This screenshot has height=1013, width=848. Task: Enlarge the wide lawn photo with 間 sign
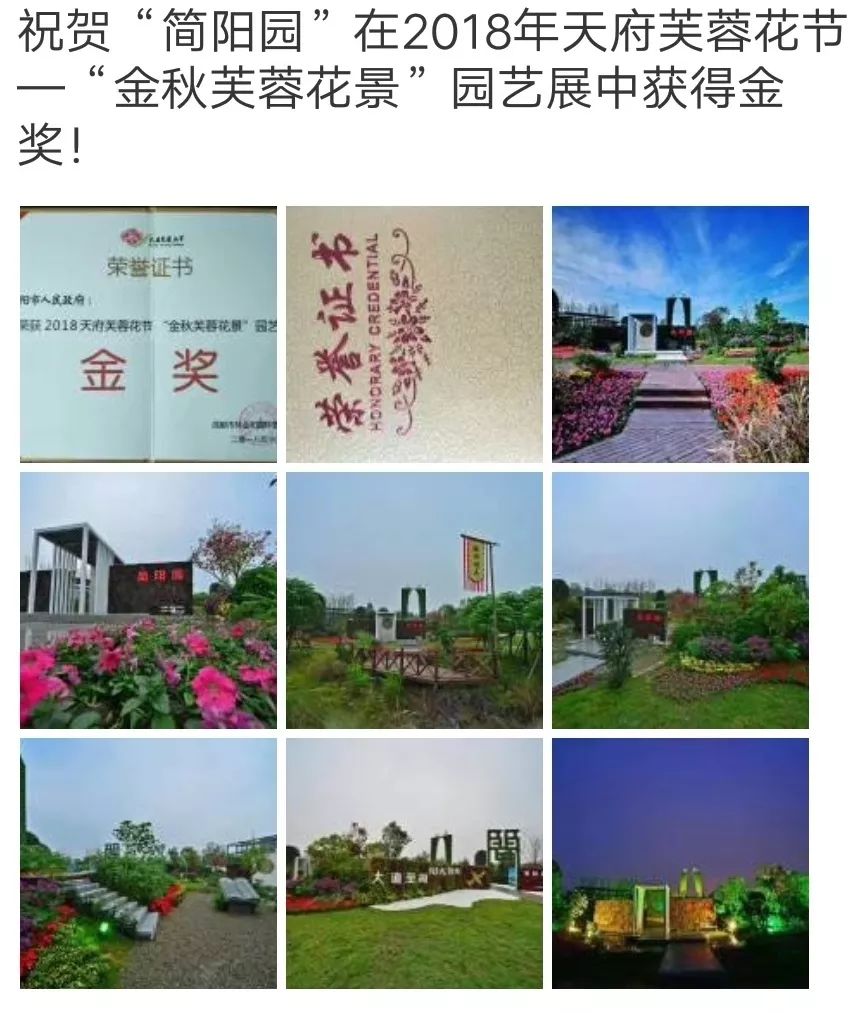pos(414,866)
